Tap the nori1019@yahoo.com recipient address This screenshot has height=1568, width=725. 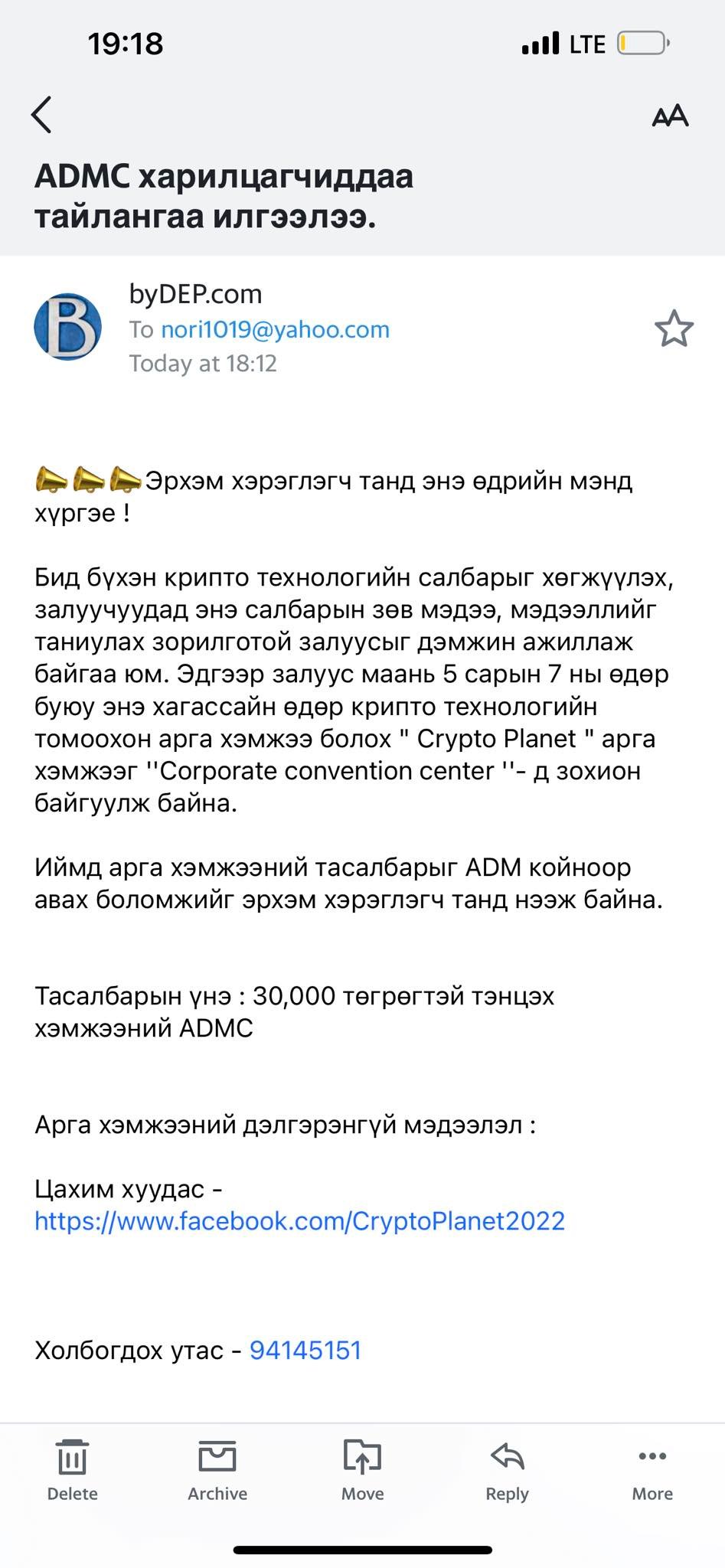point(275,330)
